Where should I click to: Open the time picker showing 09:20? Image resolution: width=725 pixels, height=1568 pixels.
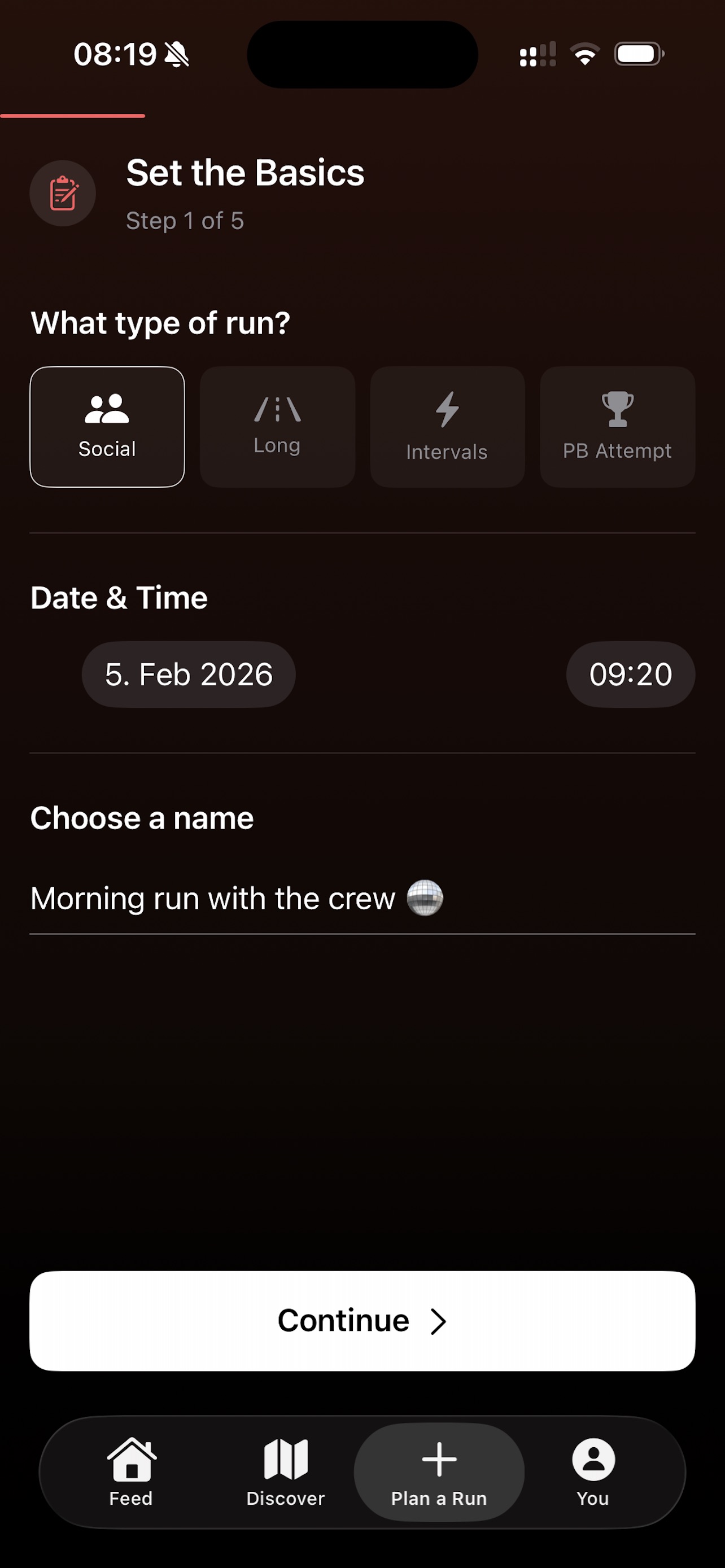[x=630, y=674]
